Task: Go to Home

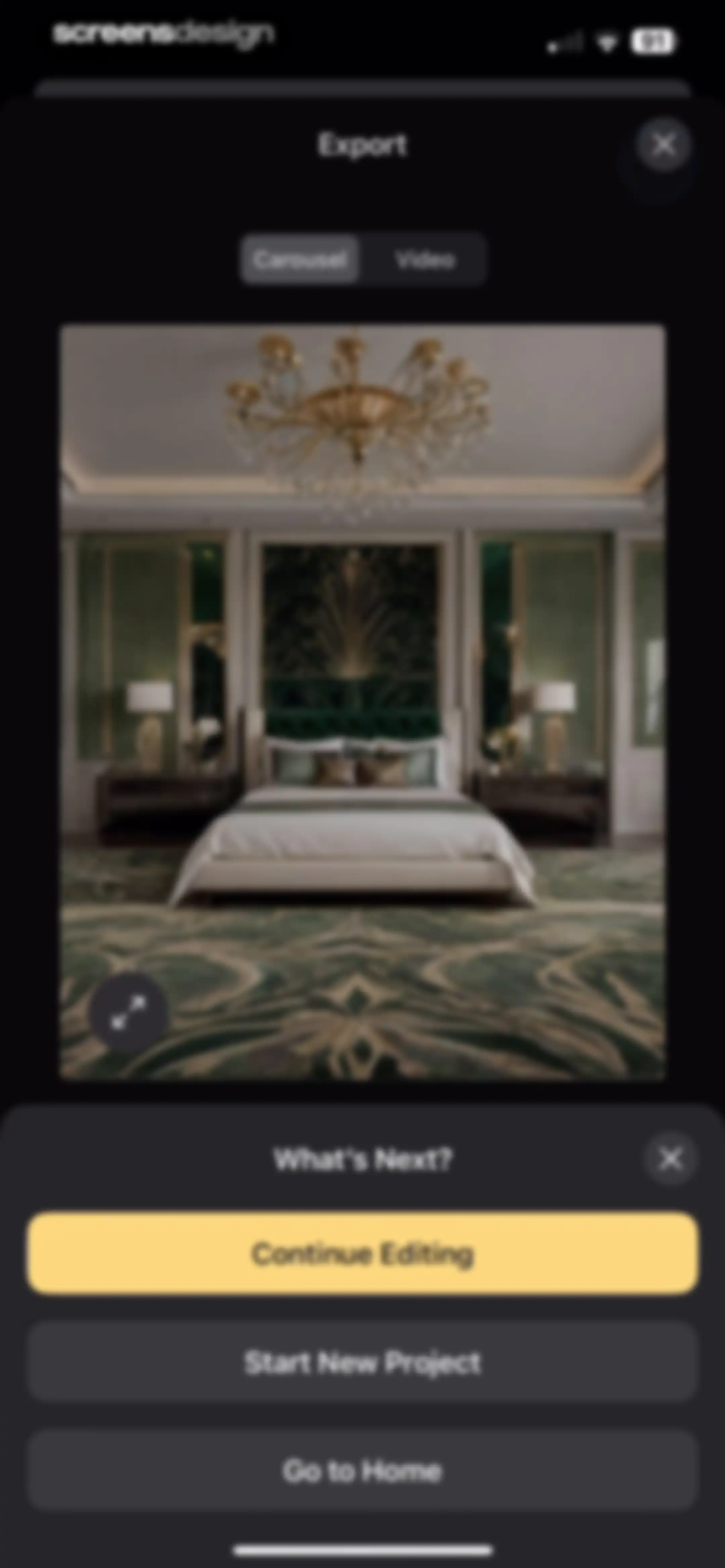Action: tap(363, 1471)
